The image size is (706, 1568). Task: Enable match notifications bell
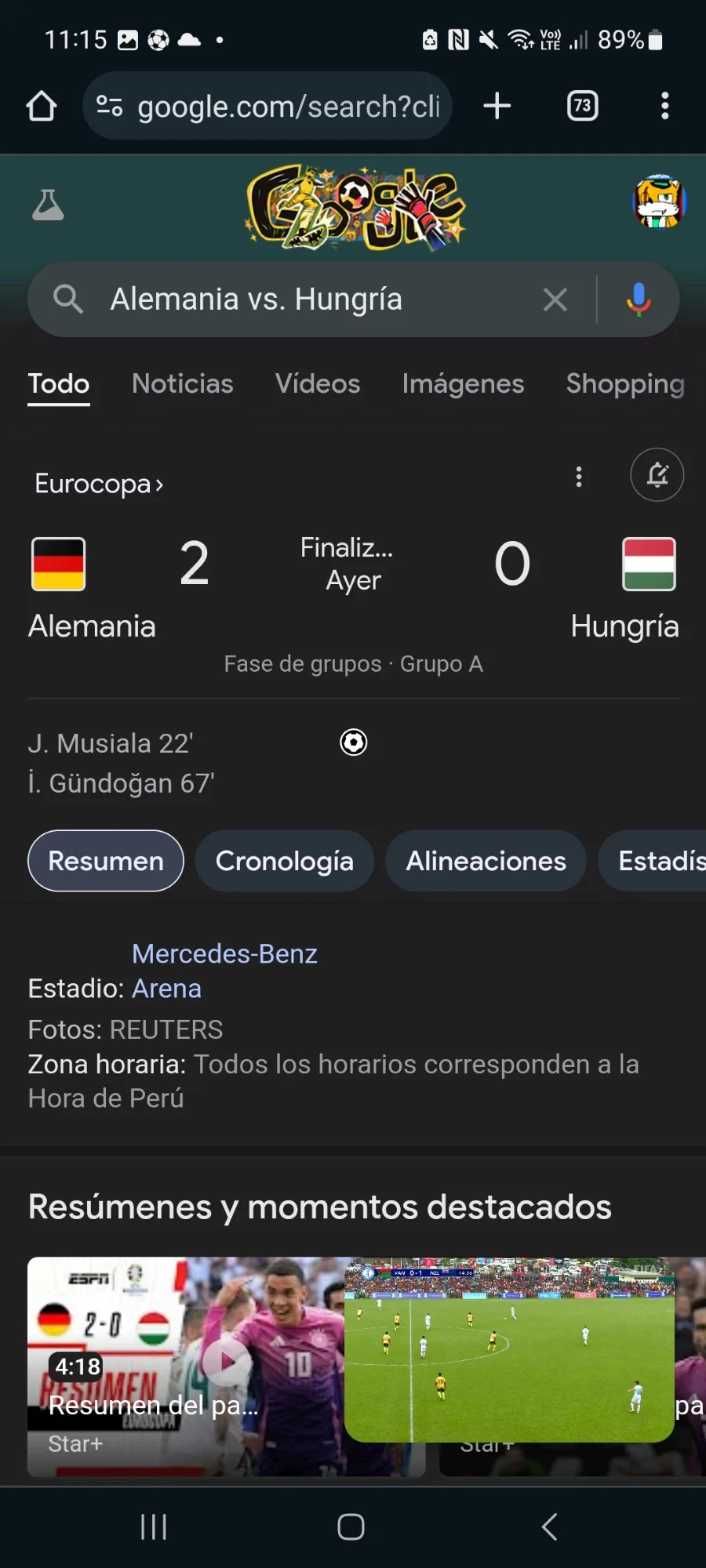(x=657, y=475)
